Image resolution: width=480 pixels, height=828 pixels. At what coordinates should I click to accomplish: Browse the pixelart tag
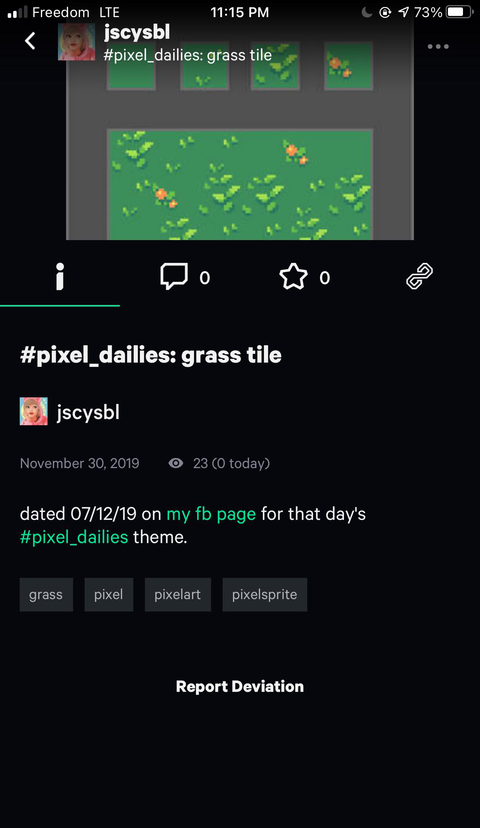(177, 595)
